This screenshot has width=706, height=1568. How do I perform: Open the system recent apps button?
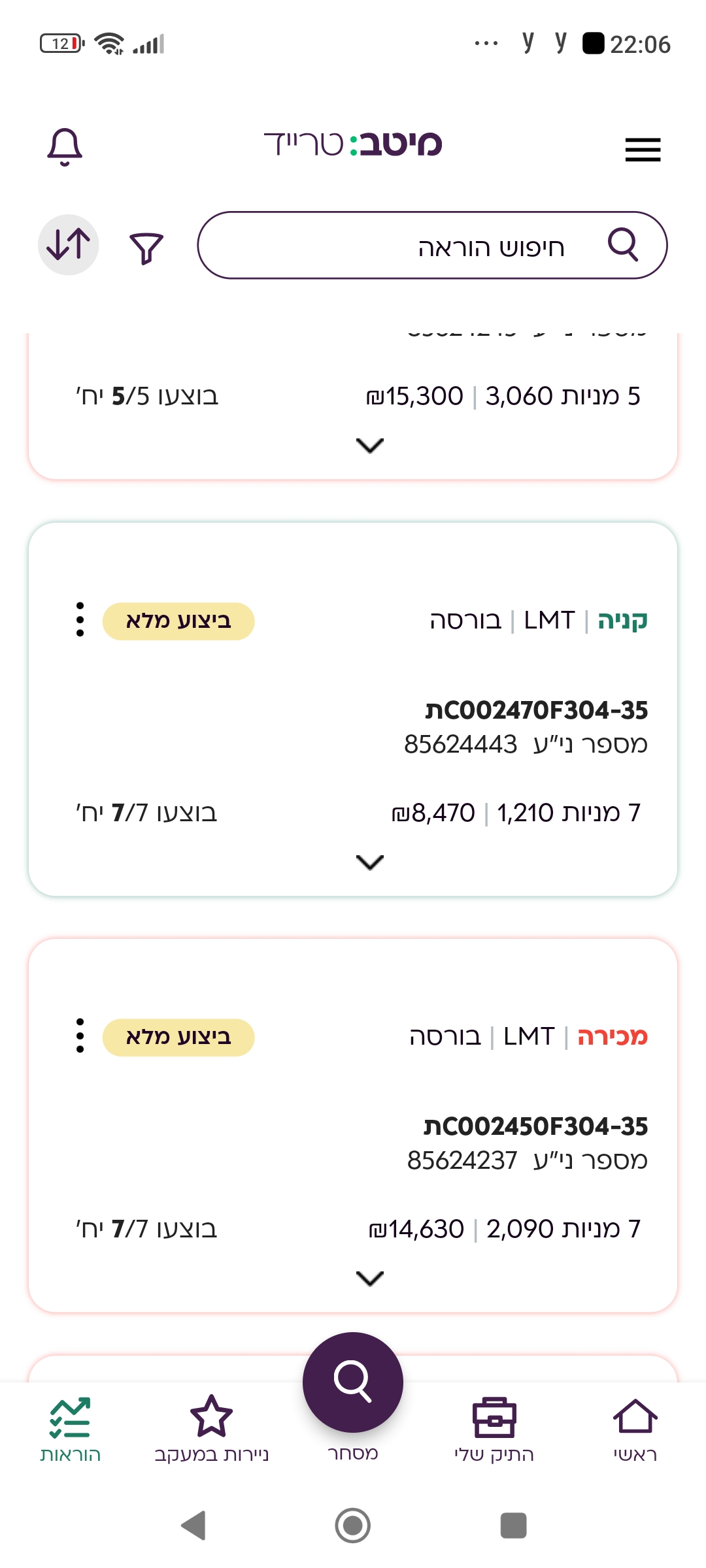coord(513,1526)
